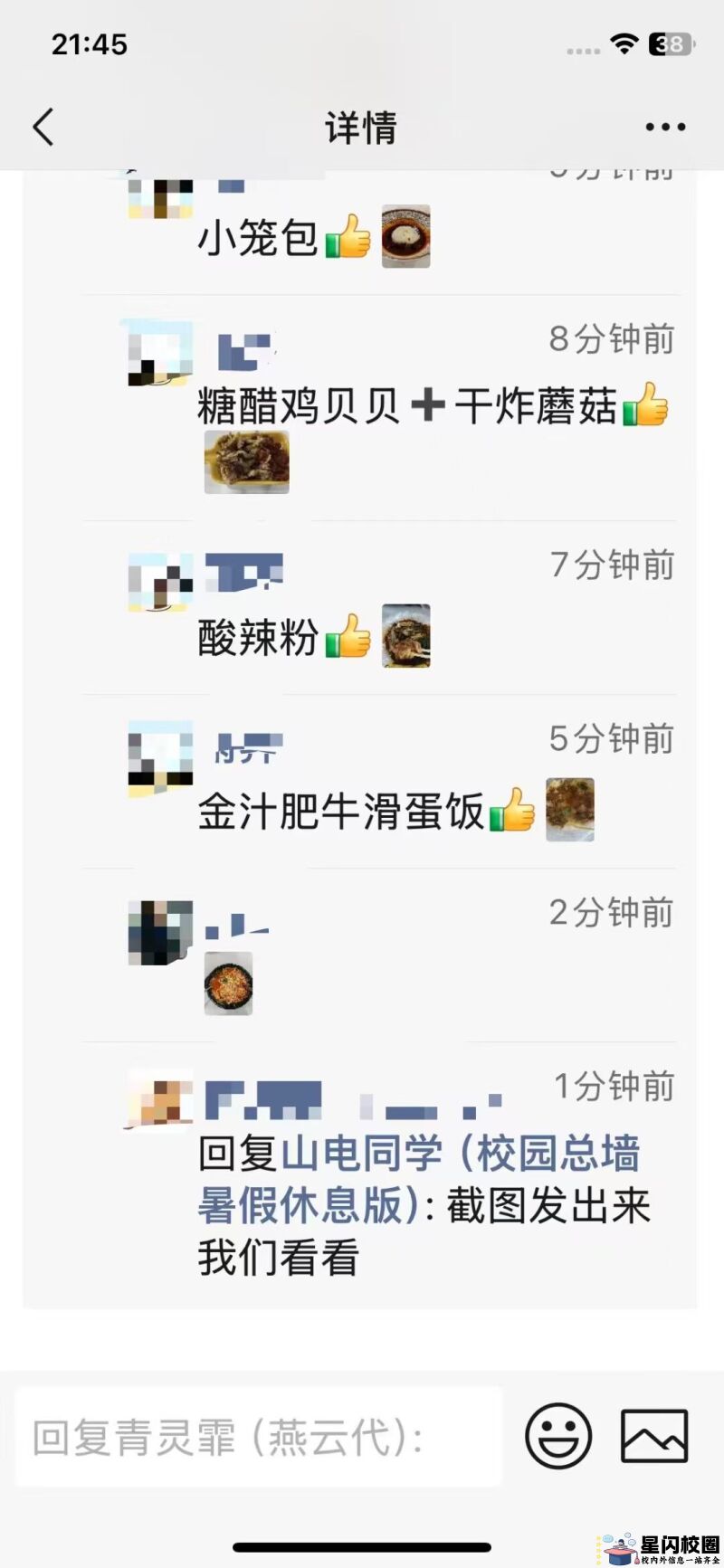This screenshot has width=724, height=1568.
Task: View the photo in the 小笼包 comment
Action: coord(405,237)
